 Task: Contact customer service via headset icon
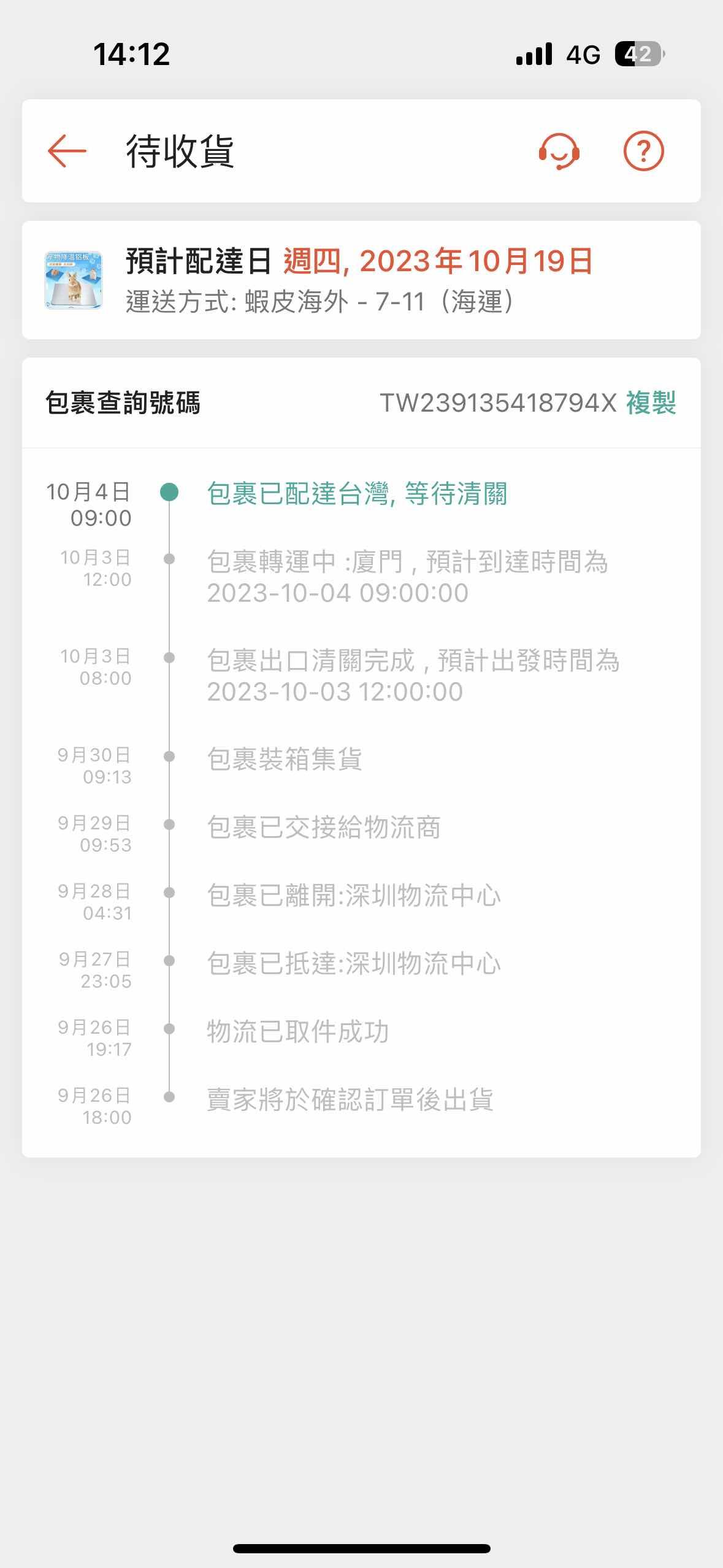click(559, 151)
